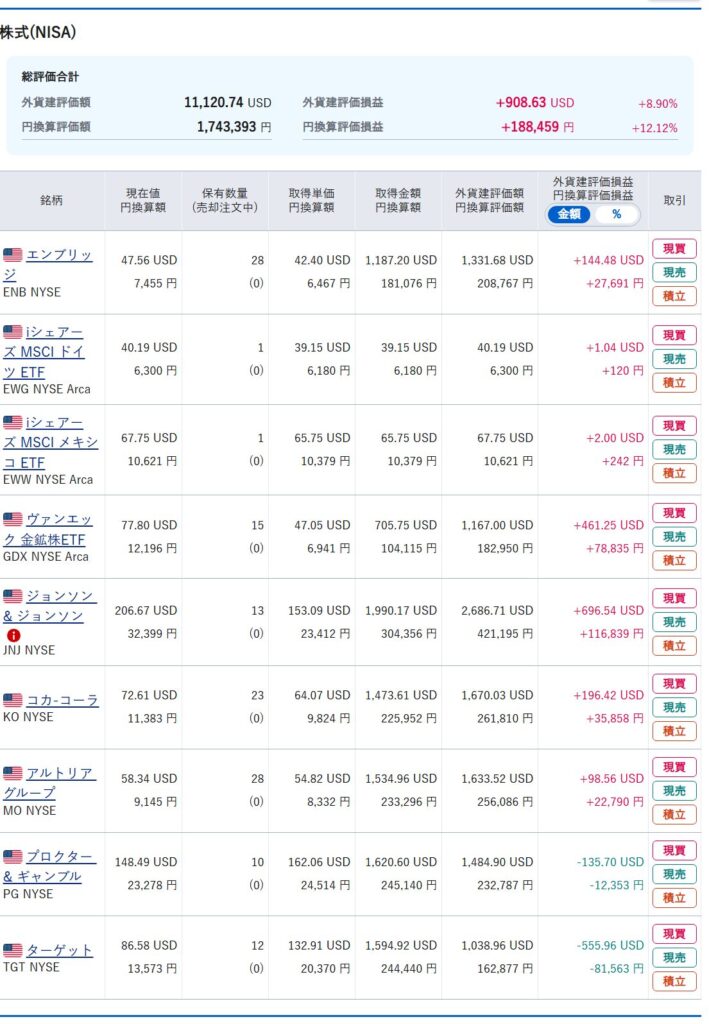Tap 現売 for EWG ドイツ ETF
The image size is (709, 1024).
tap(674, 359)
